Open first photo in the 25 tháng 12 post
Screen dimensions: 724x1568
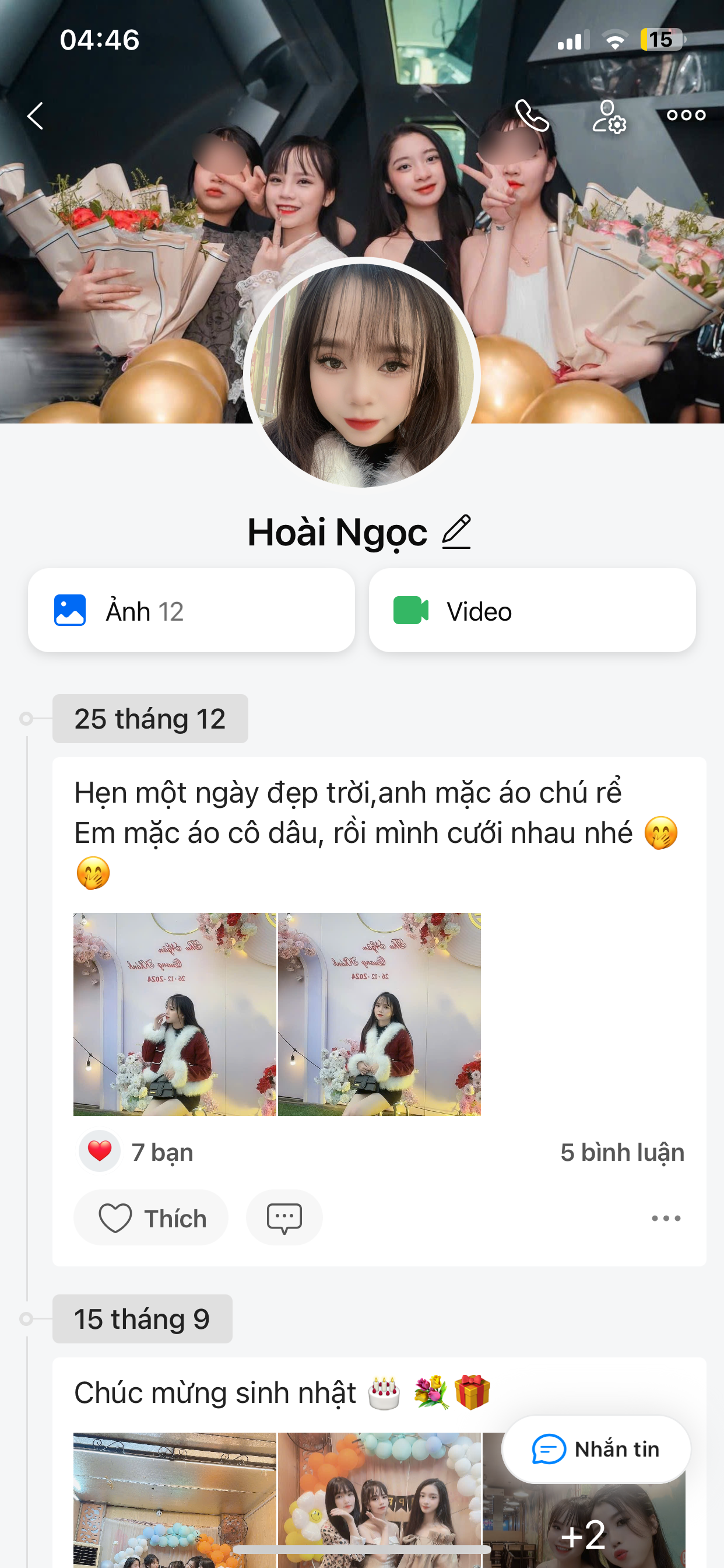coord(175,1014)
